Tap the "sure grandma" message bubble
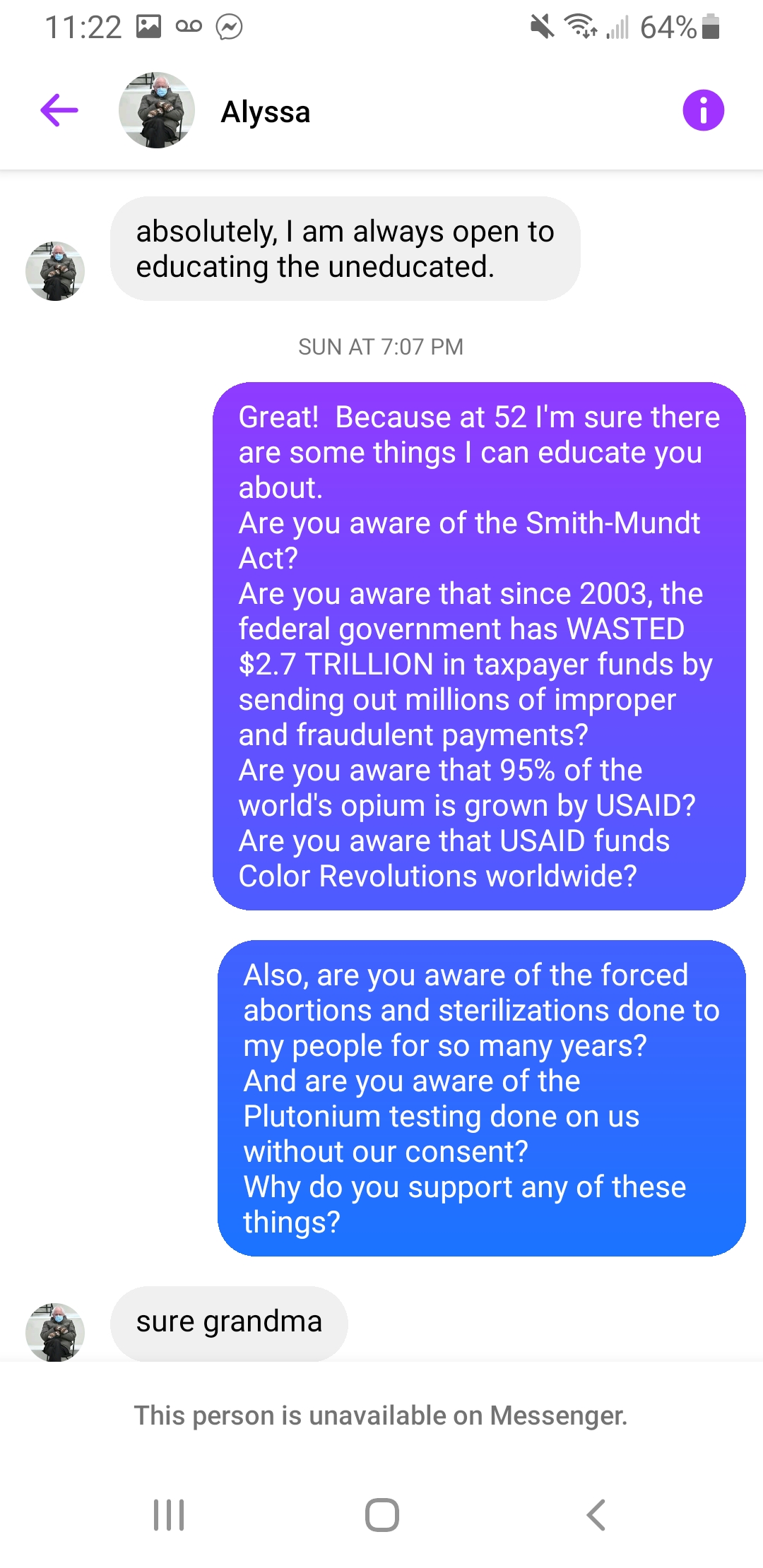 click(x=229, y=1323)
